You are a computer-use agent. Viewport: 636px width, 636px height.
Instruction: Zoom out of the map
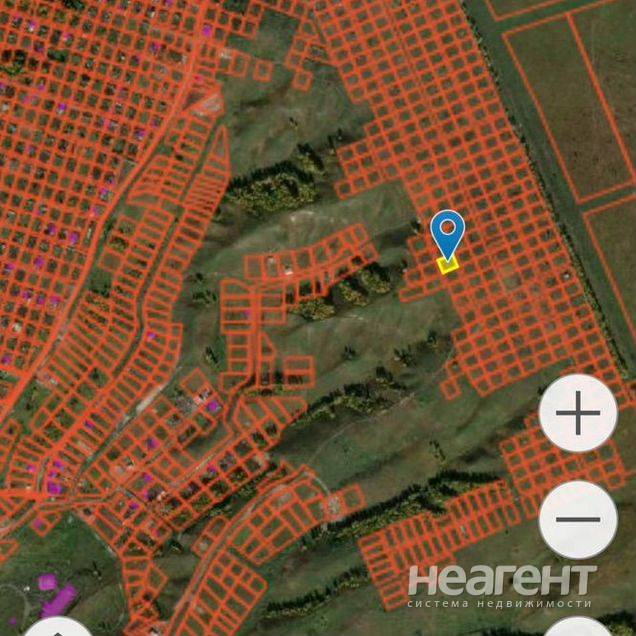coord(577,520)
